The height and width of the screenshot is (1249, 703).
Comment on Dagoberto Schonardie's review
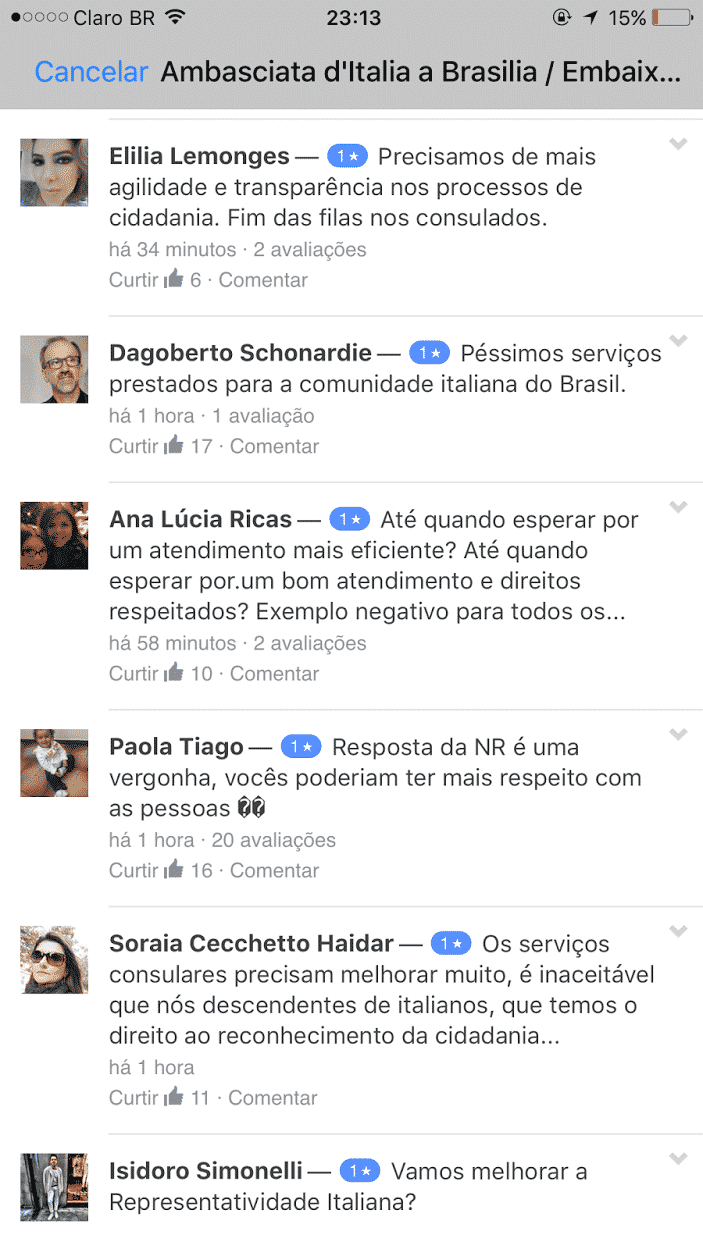point(275,446)
